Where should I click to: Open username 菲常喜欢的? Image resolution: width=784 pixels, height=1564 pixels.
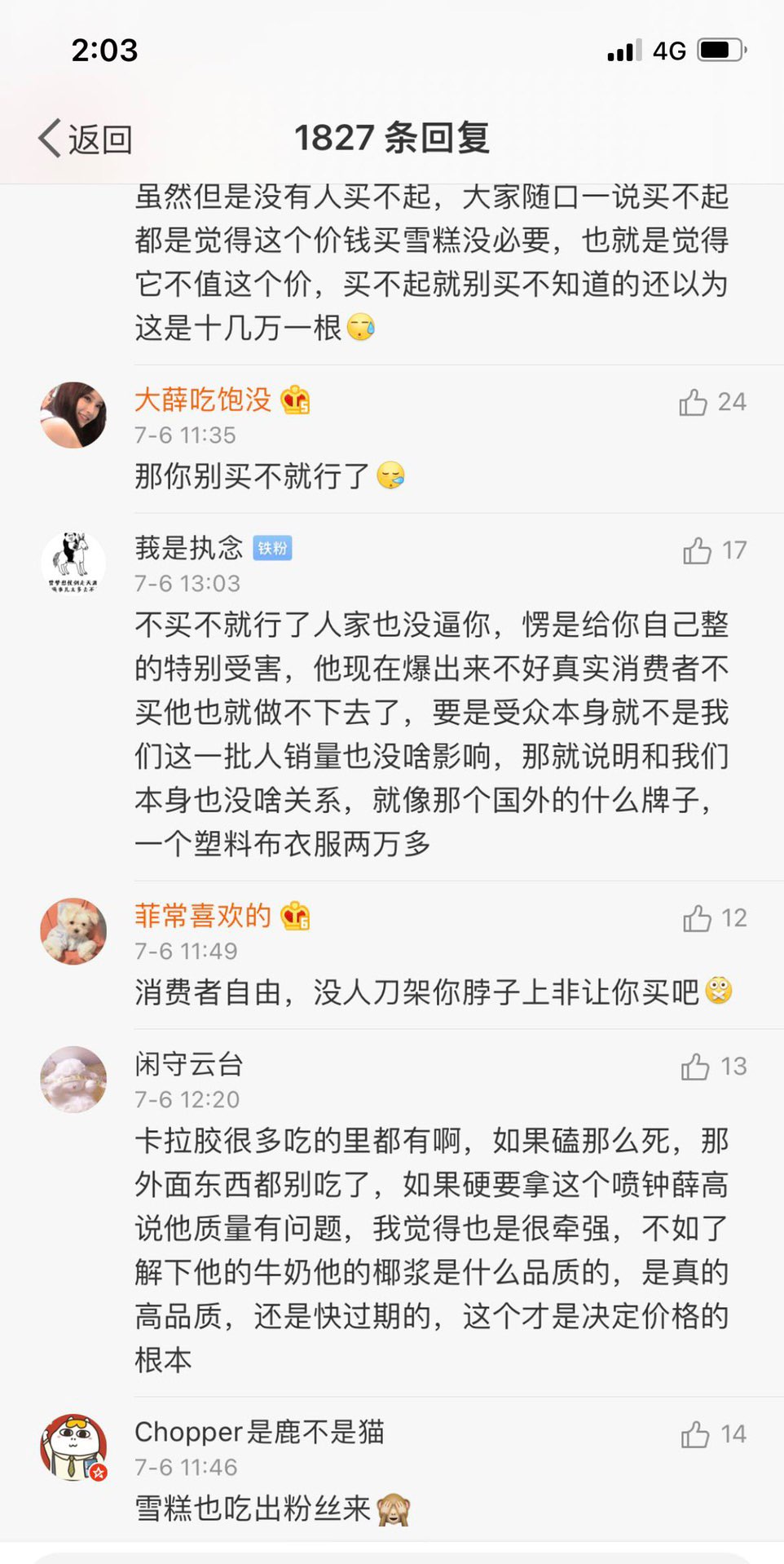point(202,916)
